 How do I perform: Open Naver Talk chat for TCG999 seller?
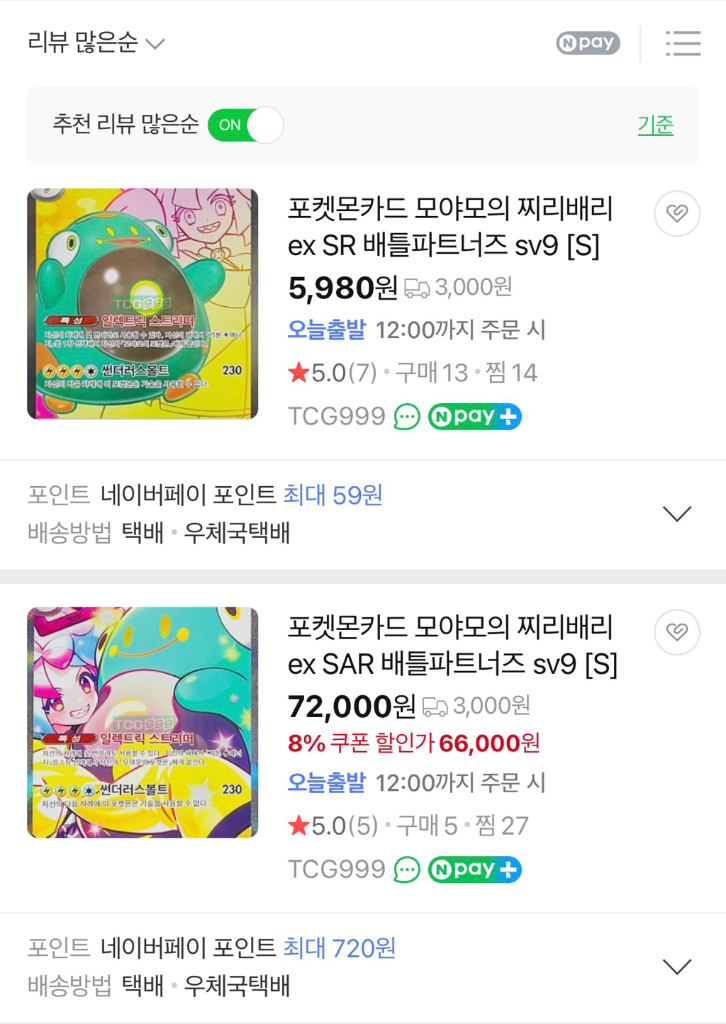point(402,417)
